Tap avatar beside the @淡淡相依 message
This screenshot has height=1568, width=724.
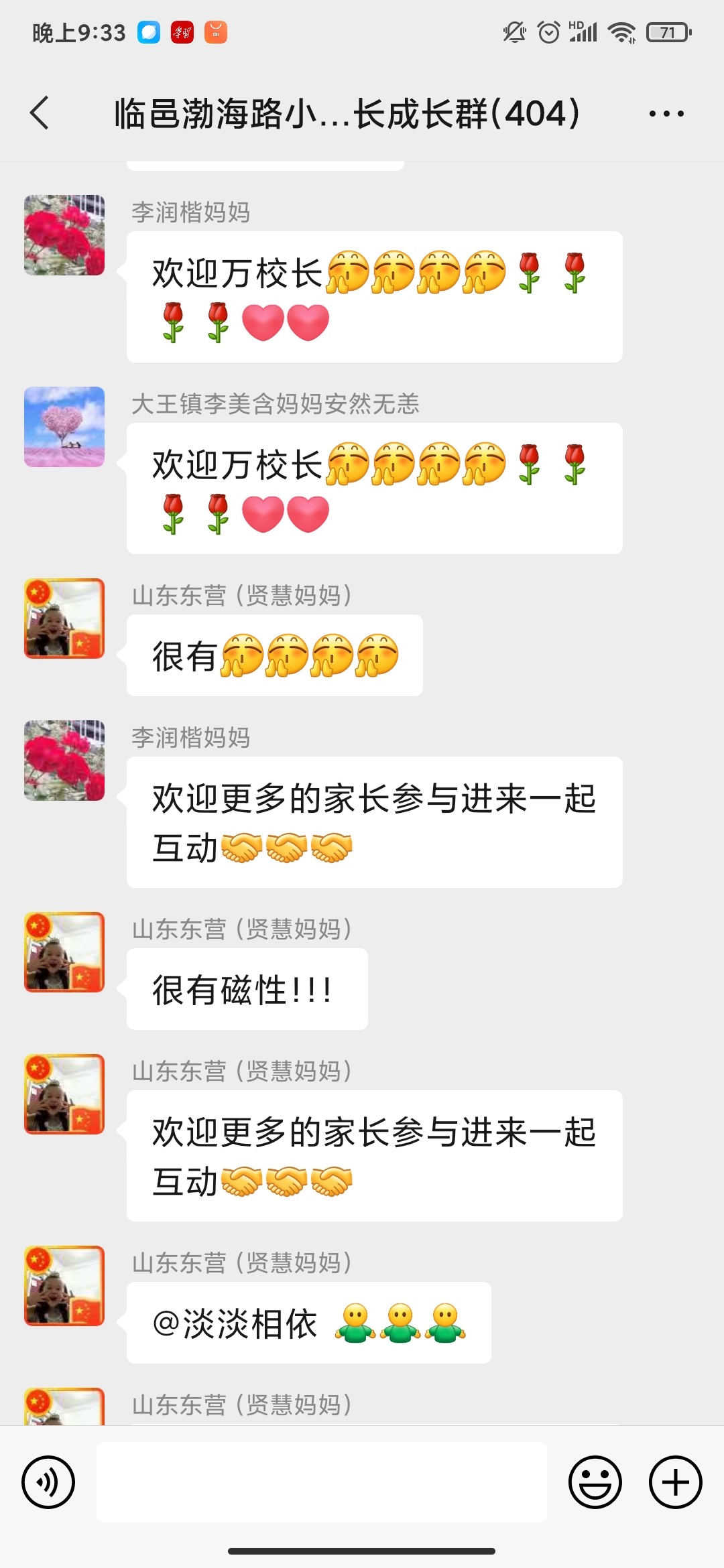[x=64, y=1286]
